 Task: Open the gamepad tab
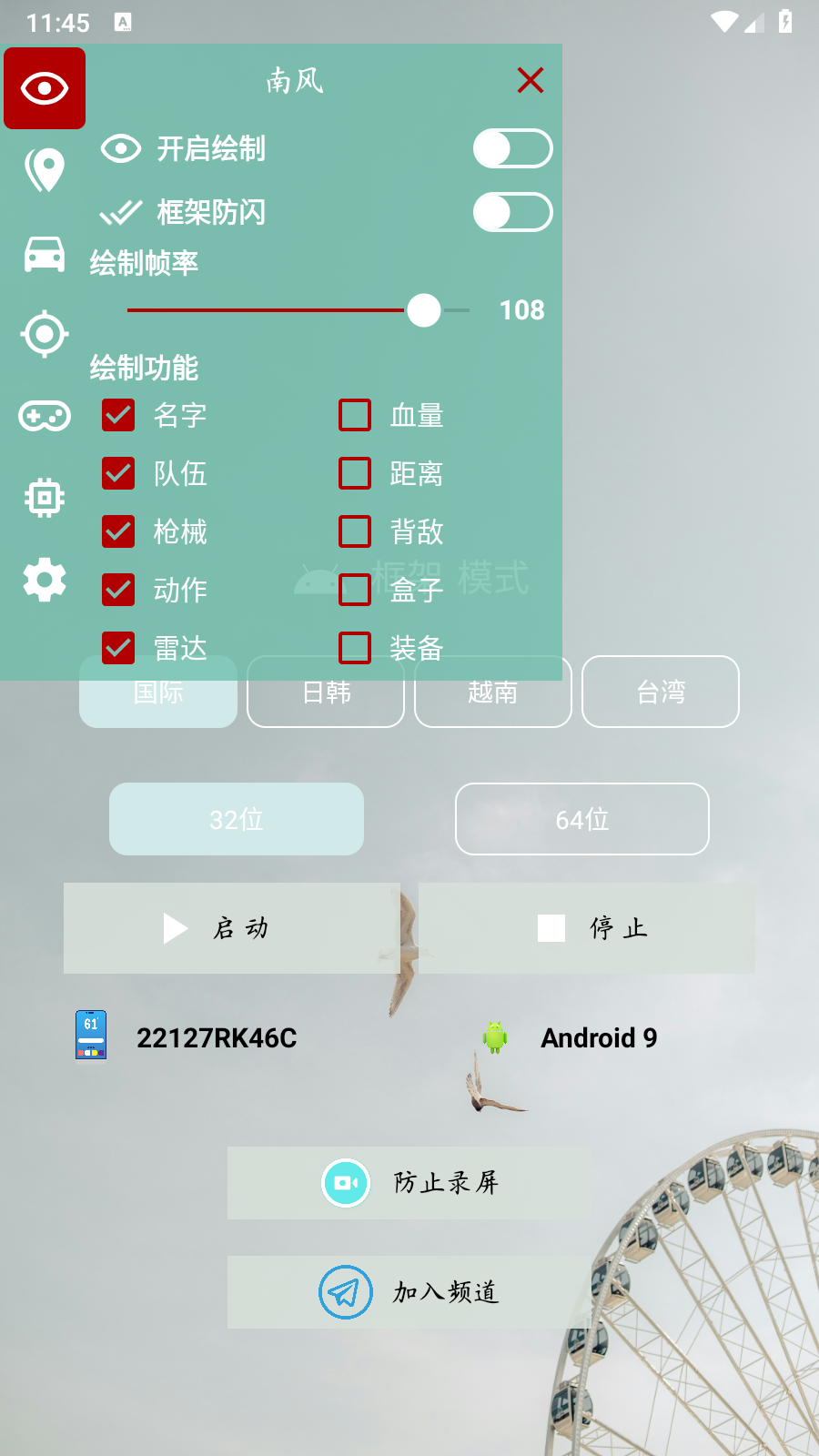44,417
